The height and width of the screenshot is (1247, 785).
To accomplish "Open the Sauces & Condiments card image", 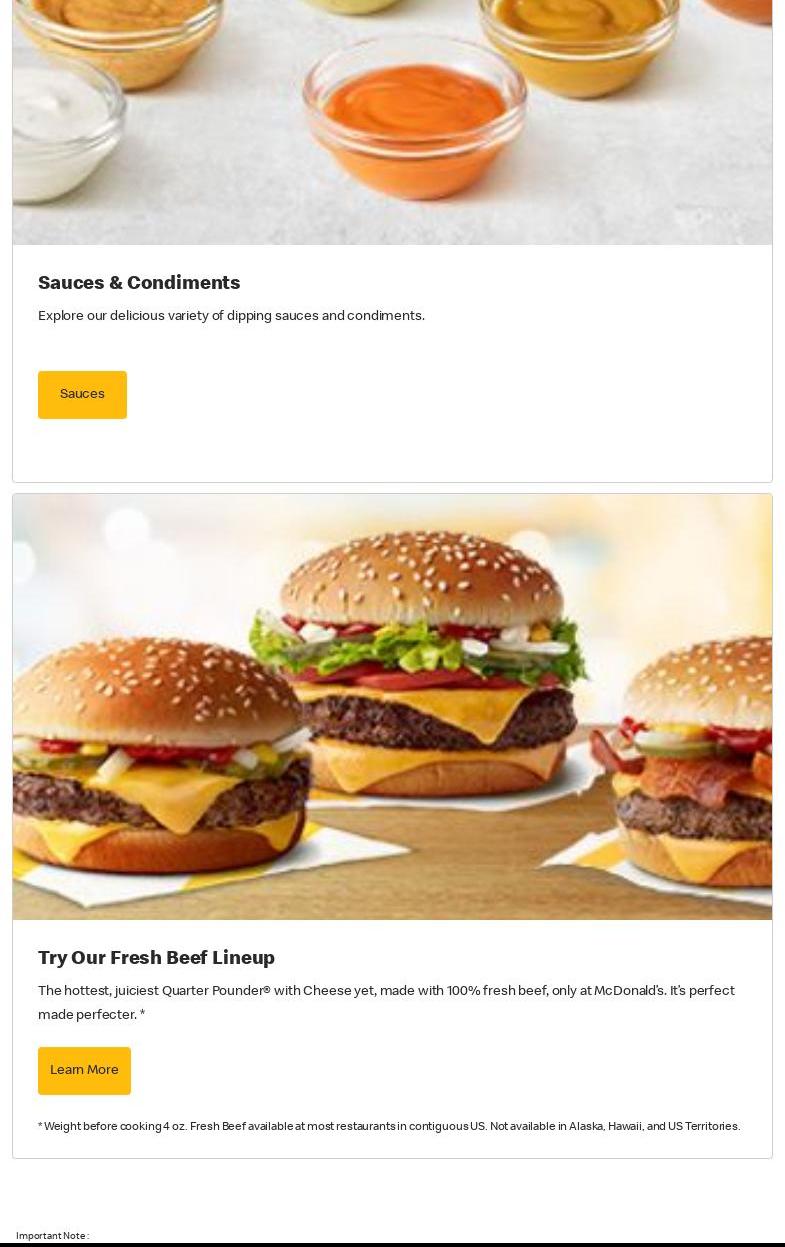I will [x=392, y=120].
